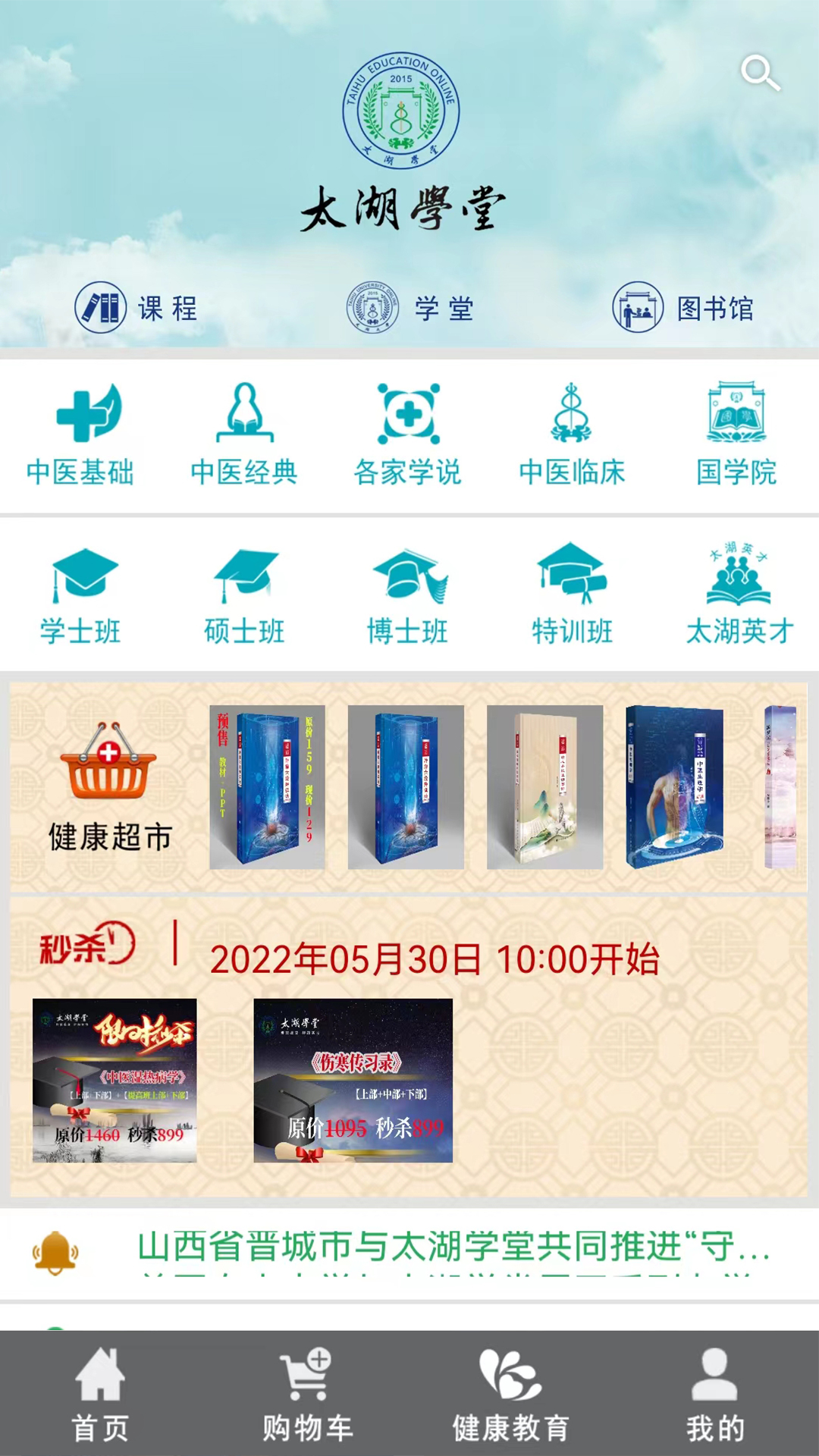Tap the 中医临床 clinical icon

tap(573, 432)
